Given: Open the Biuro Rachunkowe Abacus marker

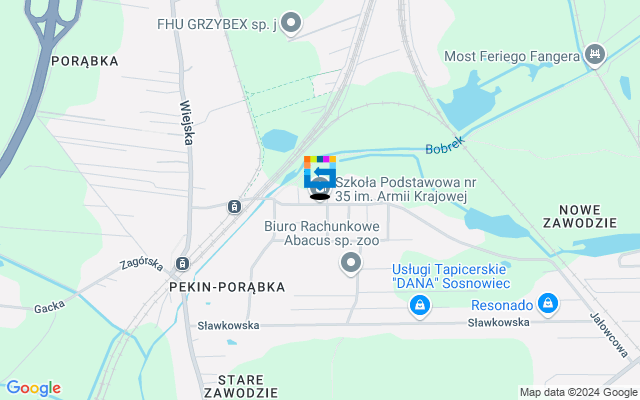Looking at the screenshot, I should coord(350,264).
